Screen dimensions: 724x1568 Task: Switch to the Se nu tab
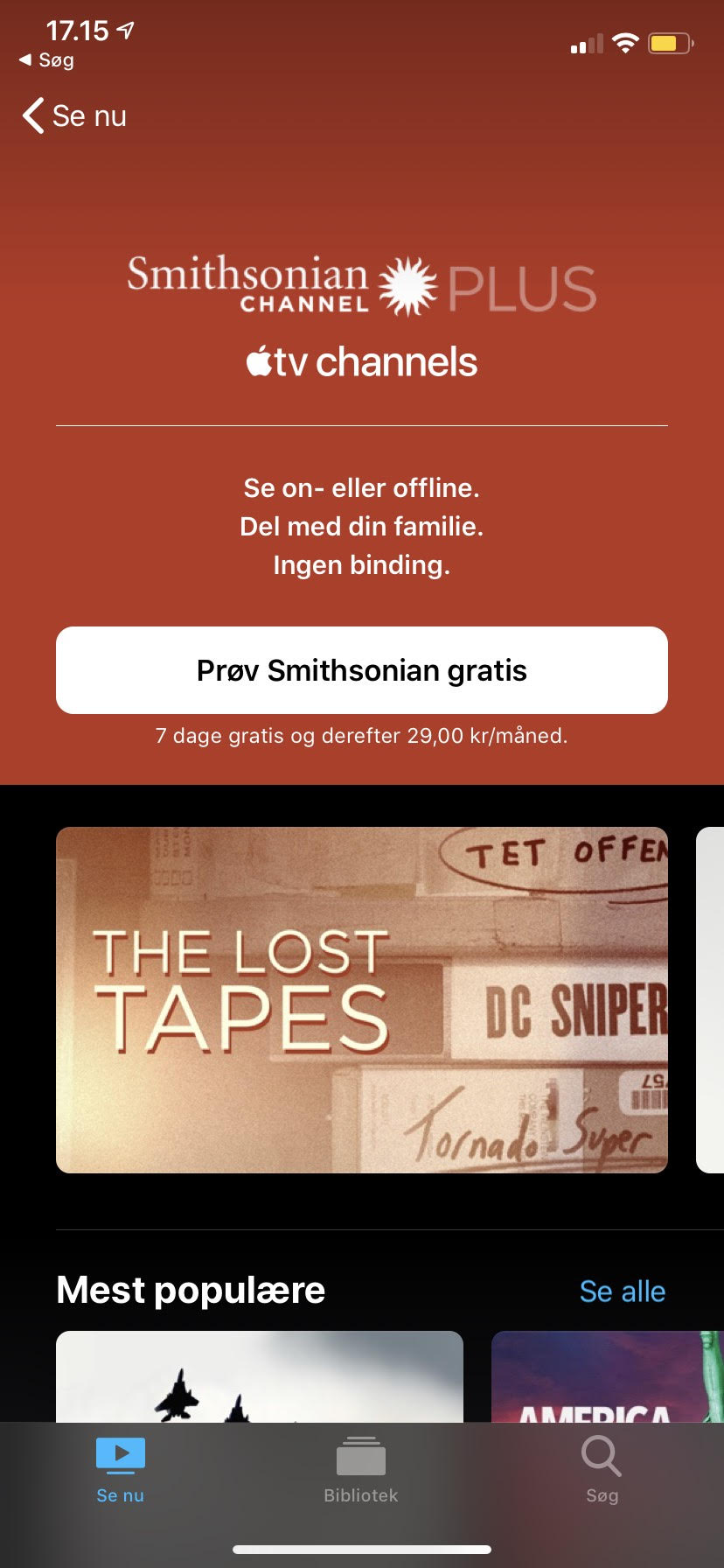(x=121, y=1472)
